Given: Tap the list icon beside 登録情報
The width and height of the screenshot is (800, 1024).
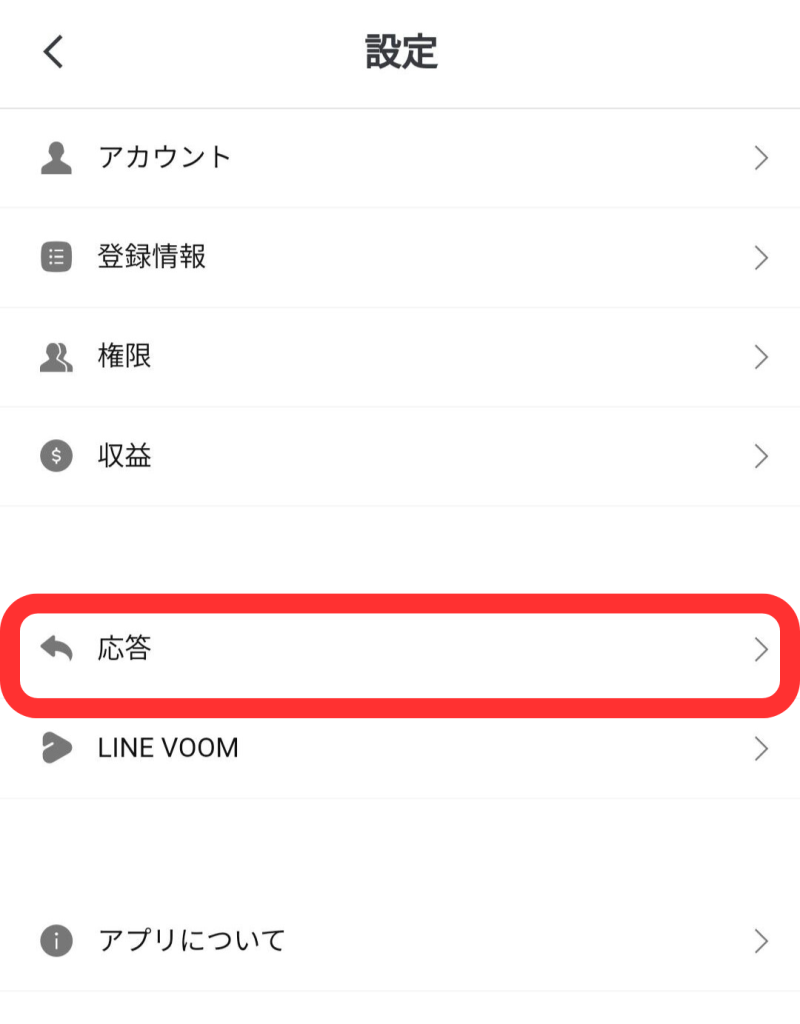Looking at the screenshot, I should point(56,257).
